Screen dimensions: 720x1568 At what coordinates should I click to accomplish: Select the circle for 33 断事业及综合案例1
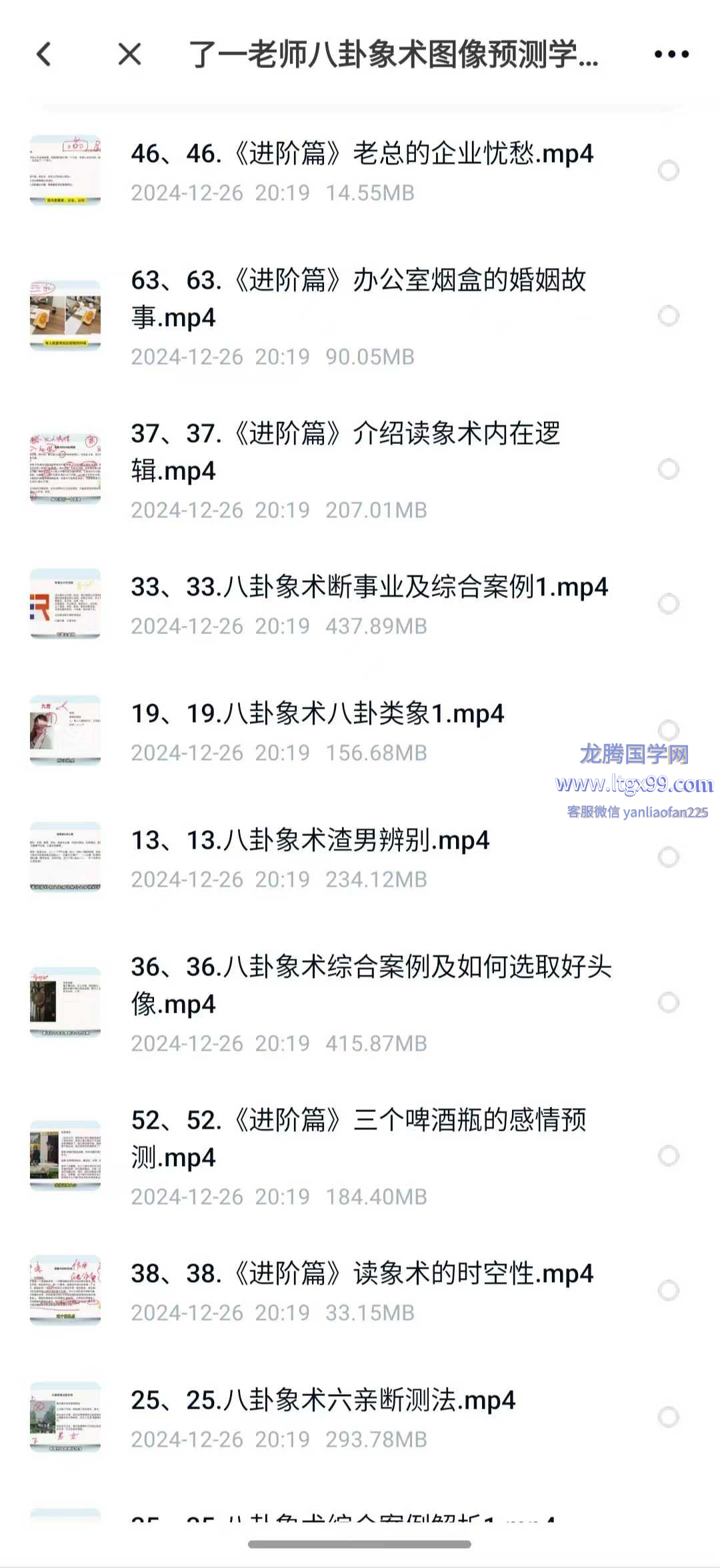(x=668, y=604)
